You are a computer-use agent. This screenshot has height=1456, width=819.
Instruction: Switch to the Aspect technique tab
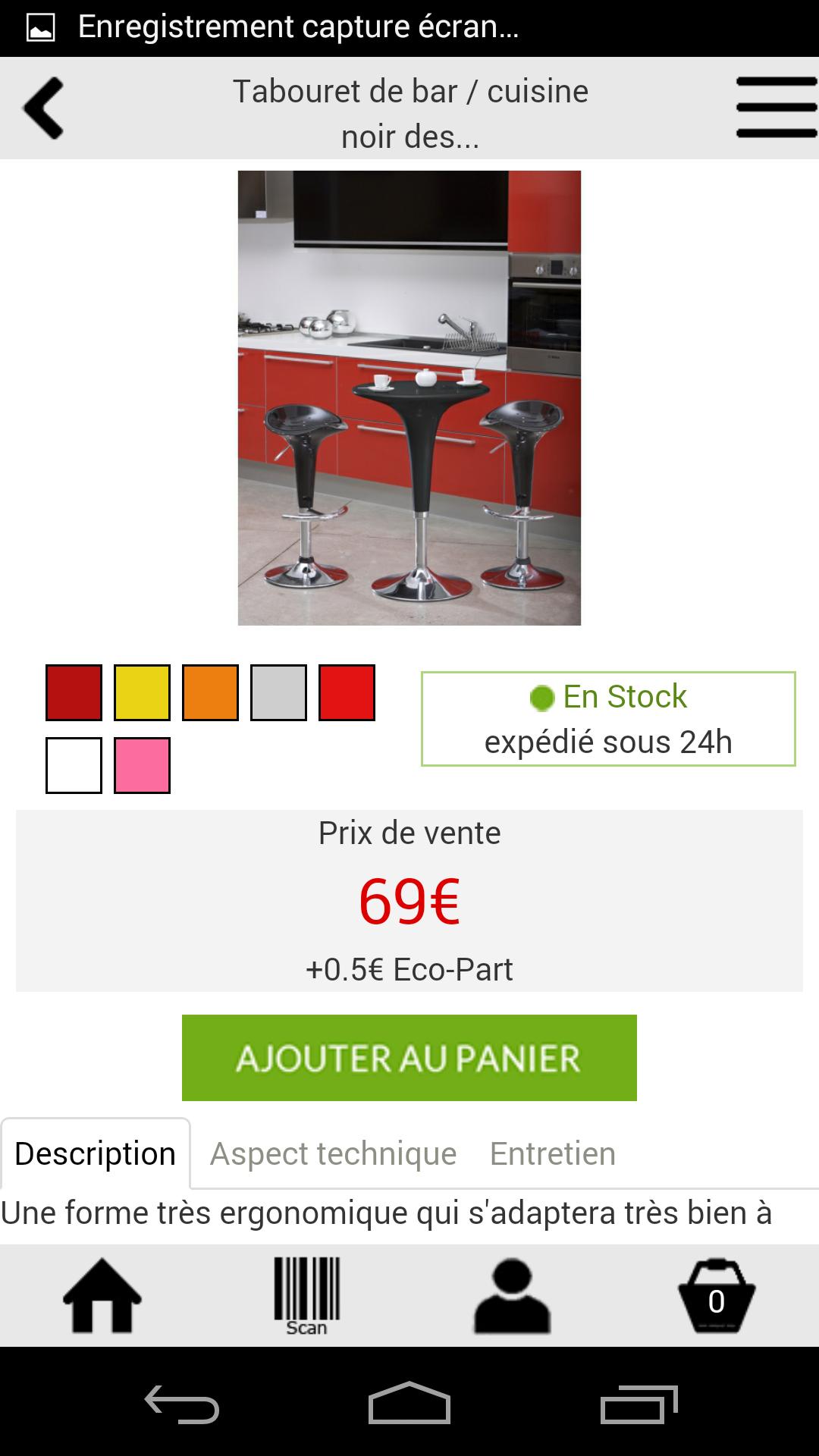(x=334, y=1153)
